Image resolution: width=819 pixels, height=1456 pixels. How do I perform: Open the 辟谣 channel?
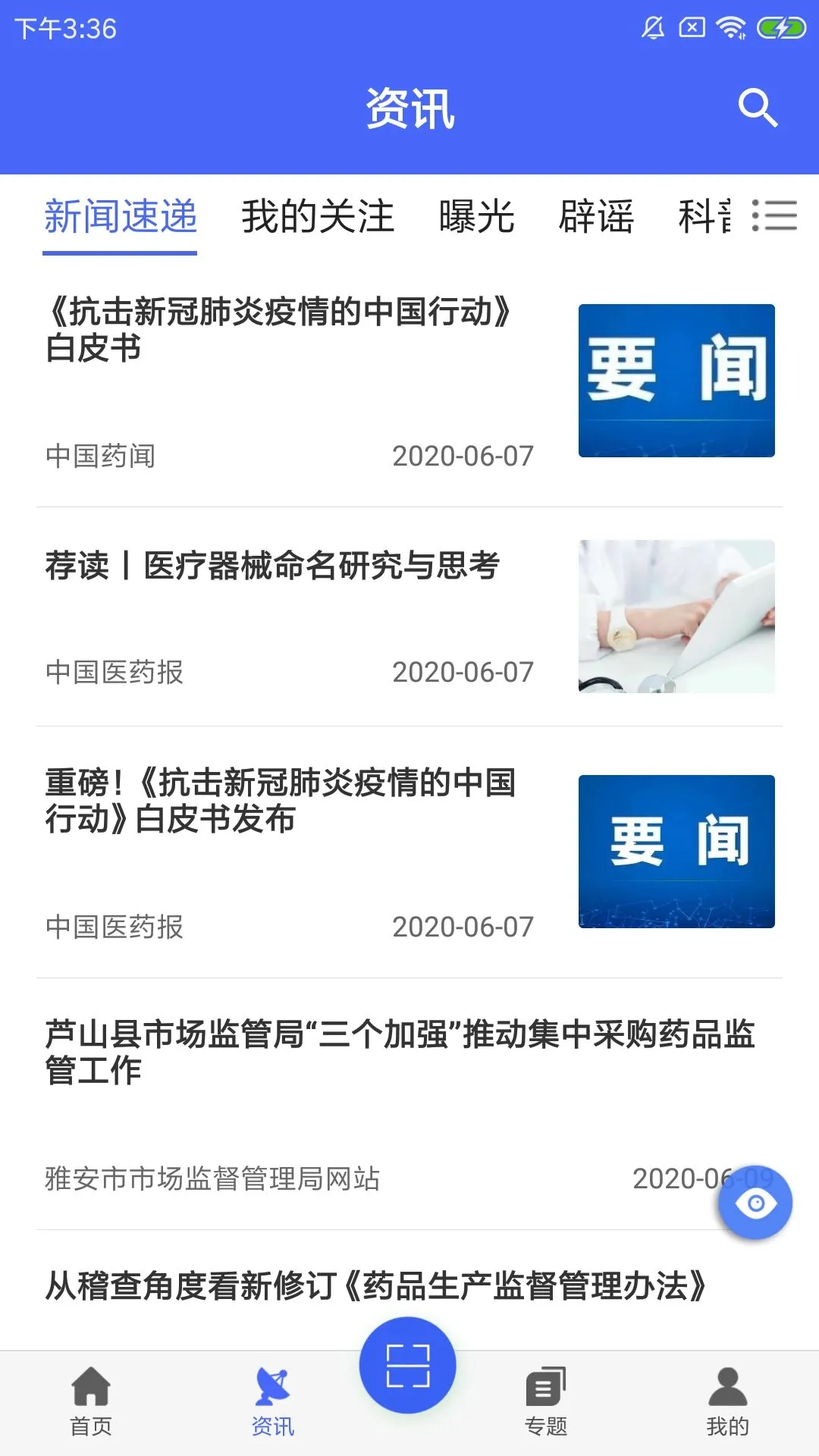(597, 218)
